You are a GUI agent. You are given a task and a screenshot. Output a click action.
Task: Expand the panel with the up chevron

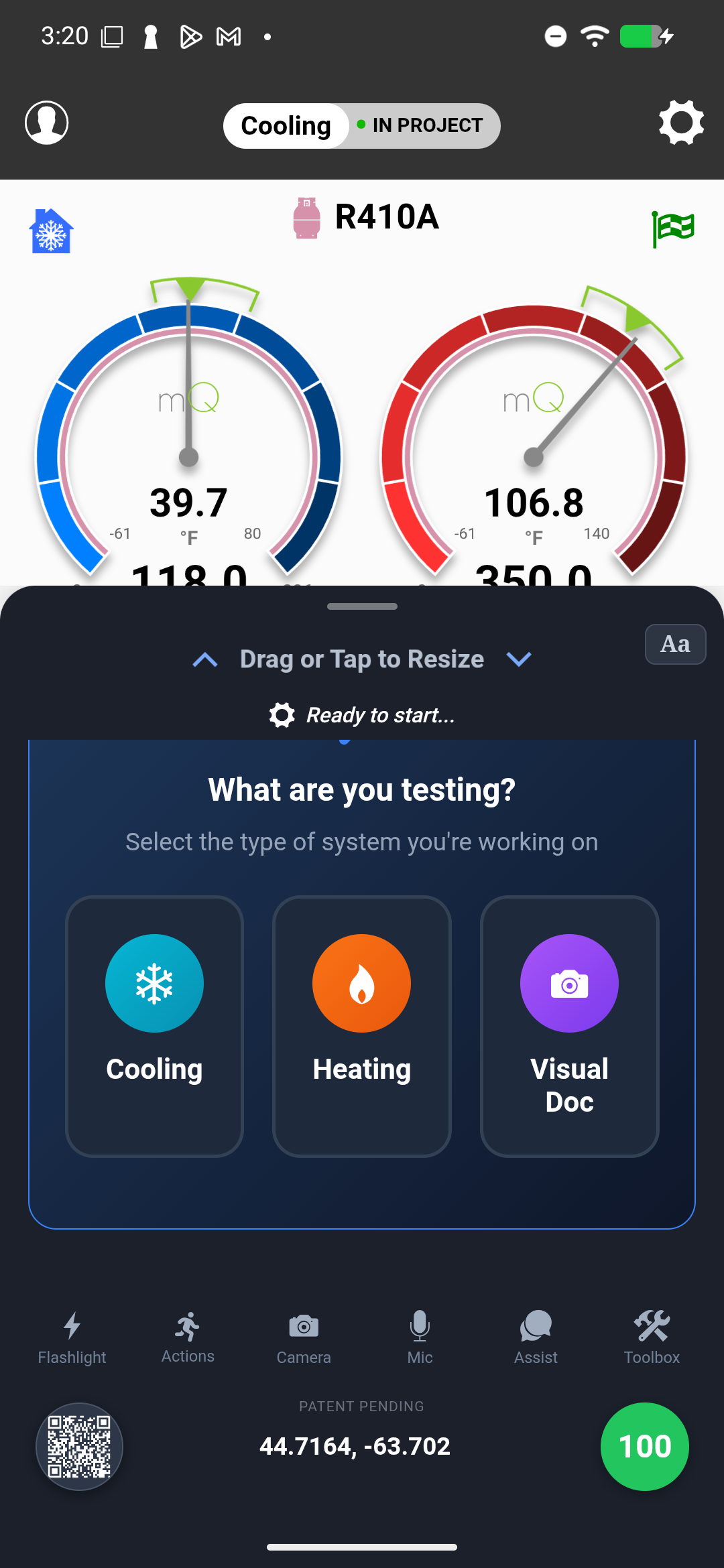tap(205, 660)
